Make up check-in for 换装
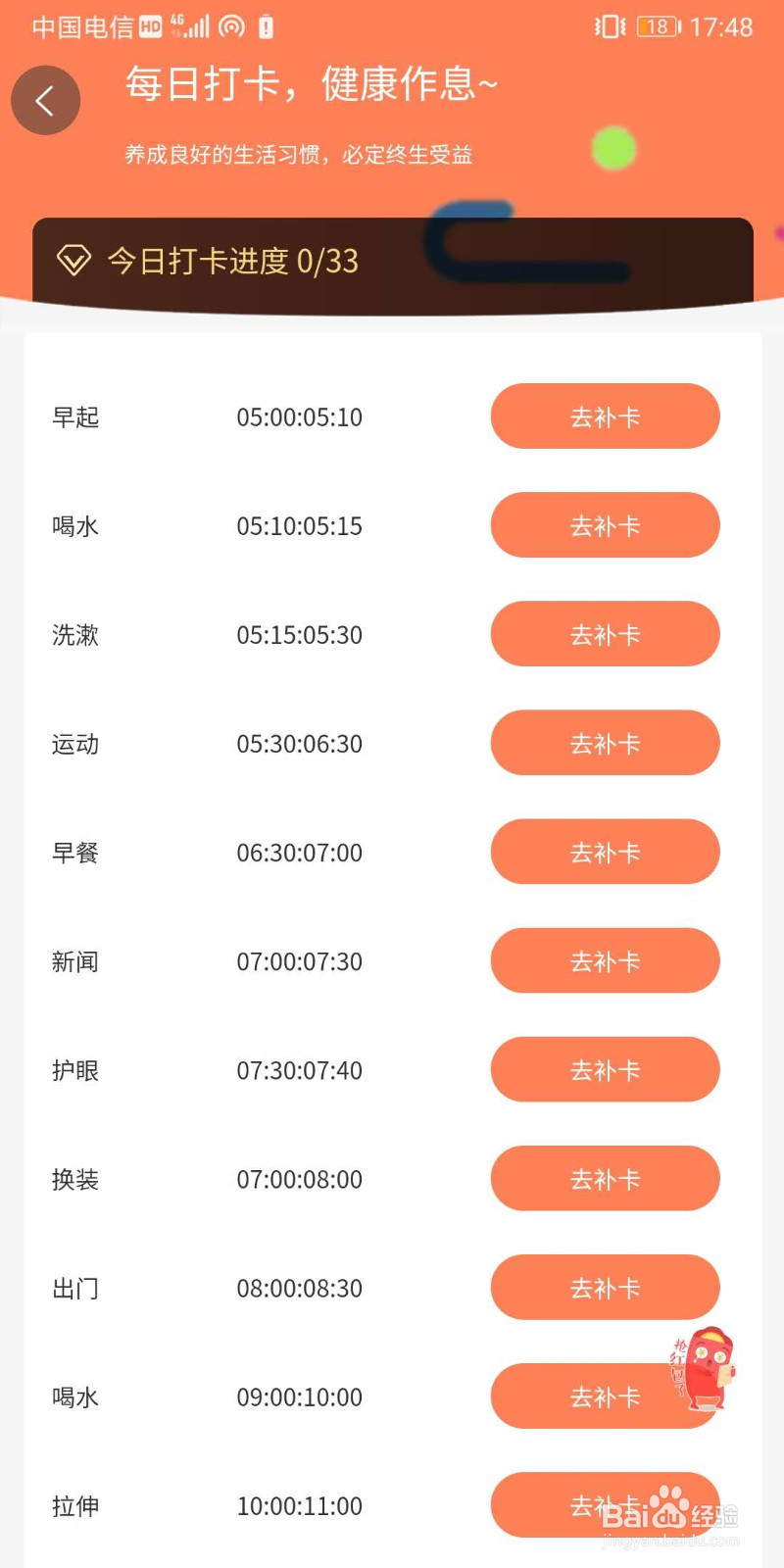 click(605, 1178)
